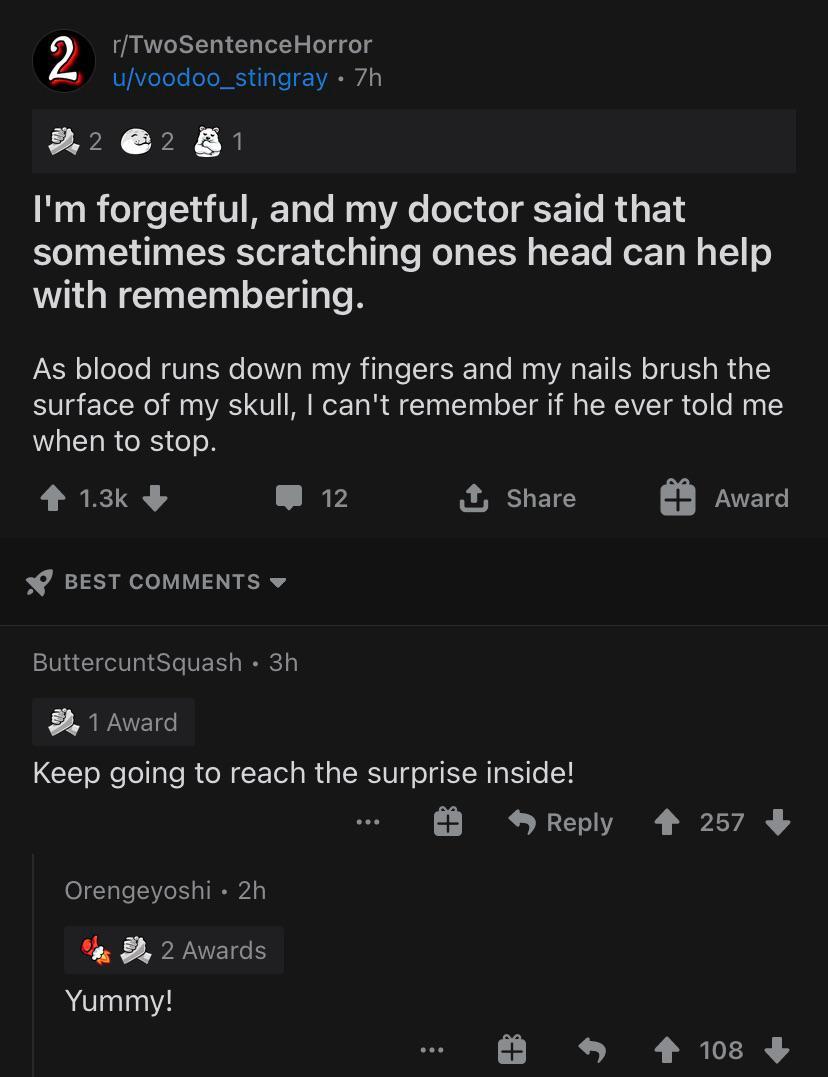Tap Reply on ButtercuntSquash's comment
The height and width of the screenshot is (1077, 828).
pos(560,822)
